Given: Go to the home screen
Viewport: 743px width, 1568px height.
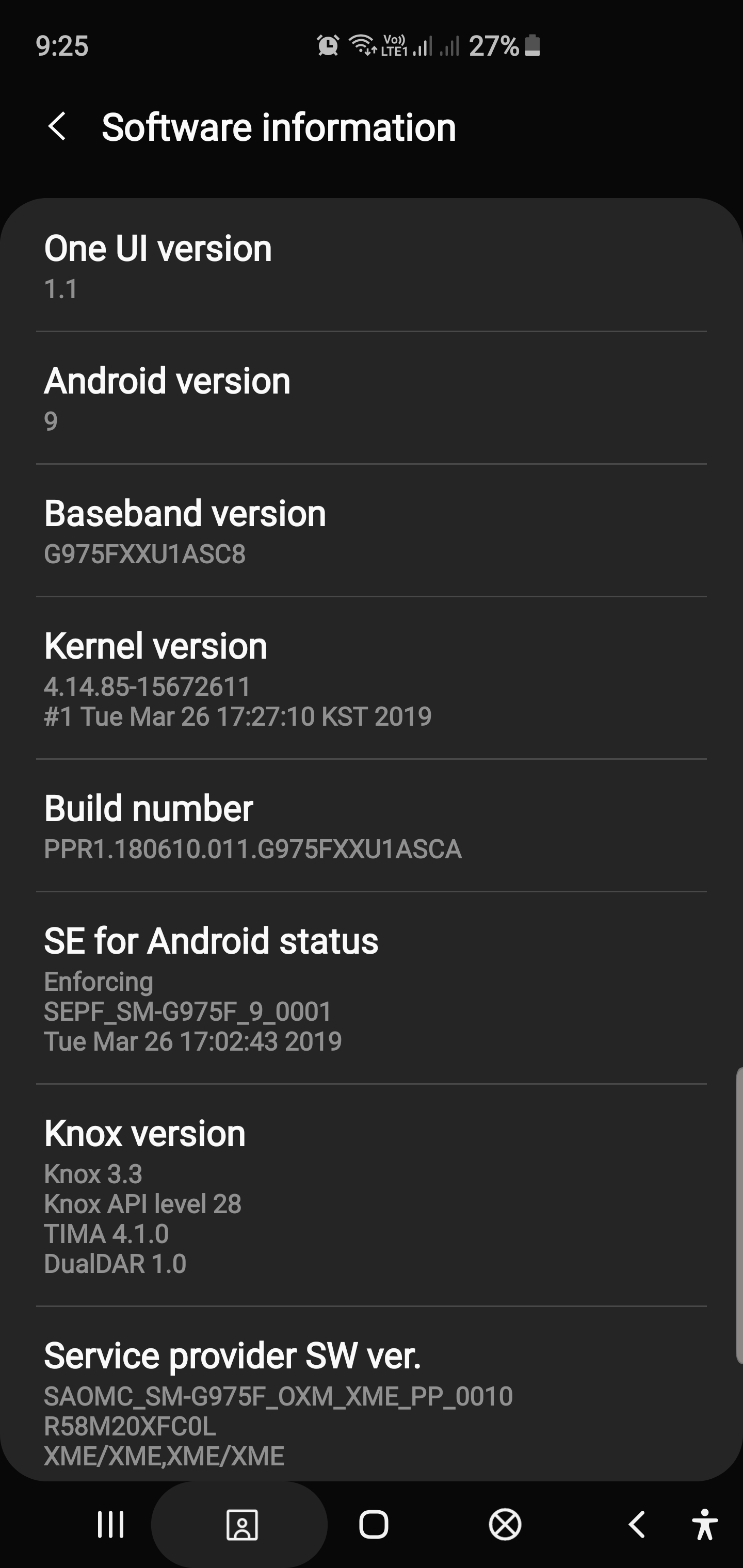Looking at the screenshot, I should tap(374, 1525).
